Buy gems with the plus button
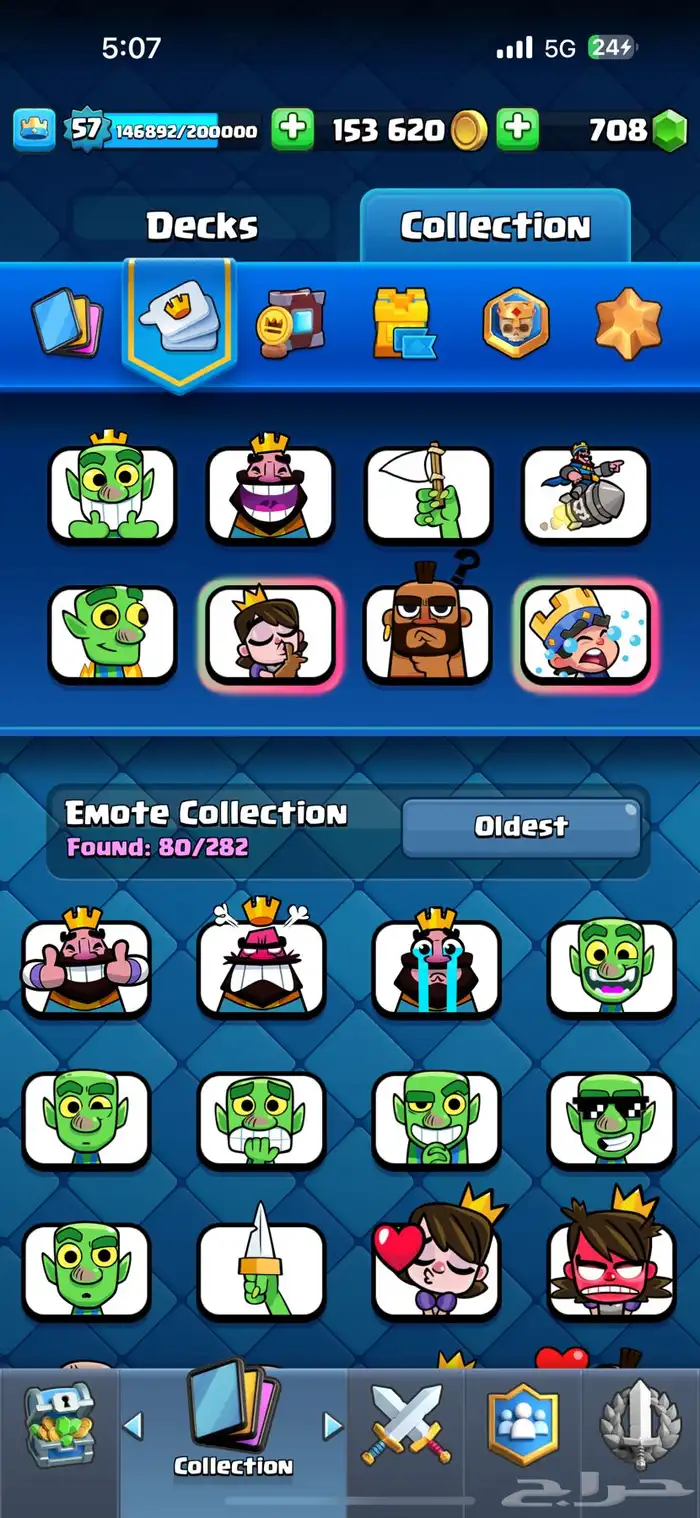 pos(518,130)
